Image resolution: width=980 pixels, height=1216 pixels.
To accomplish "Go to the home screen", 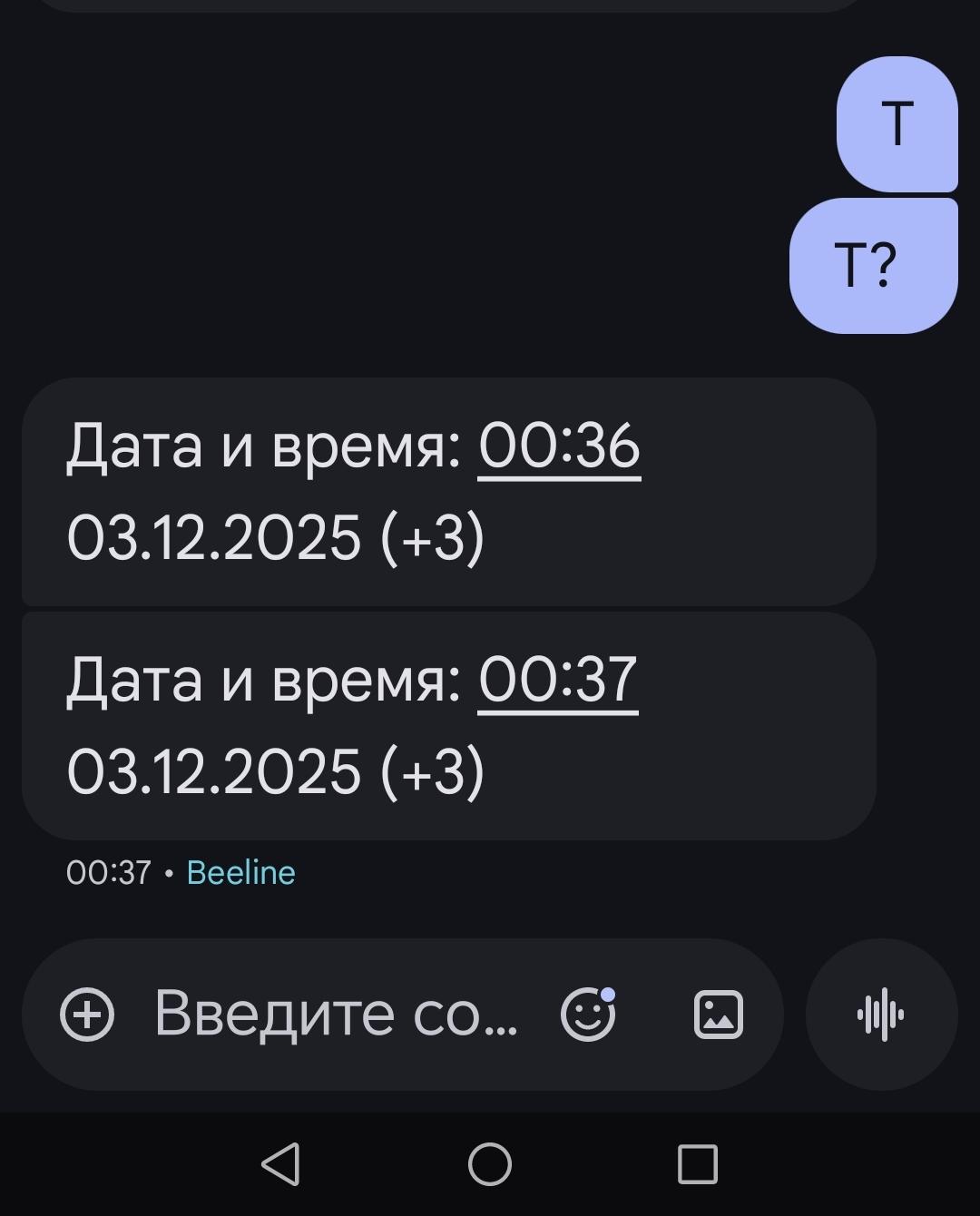I will point(490,1163).
